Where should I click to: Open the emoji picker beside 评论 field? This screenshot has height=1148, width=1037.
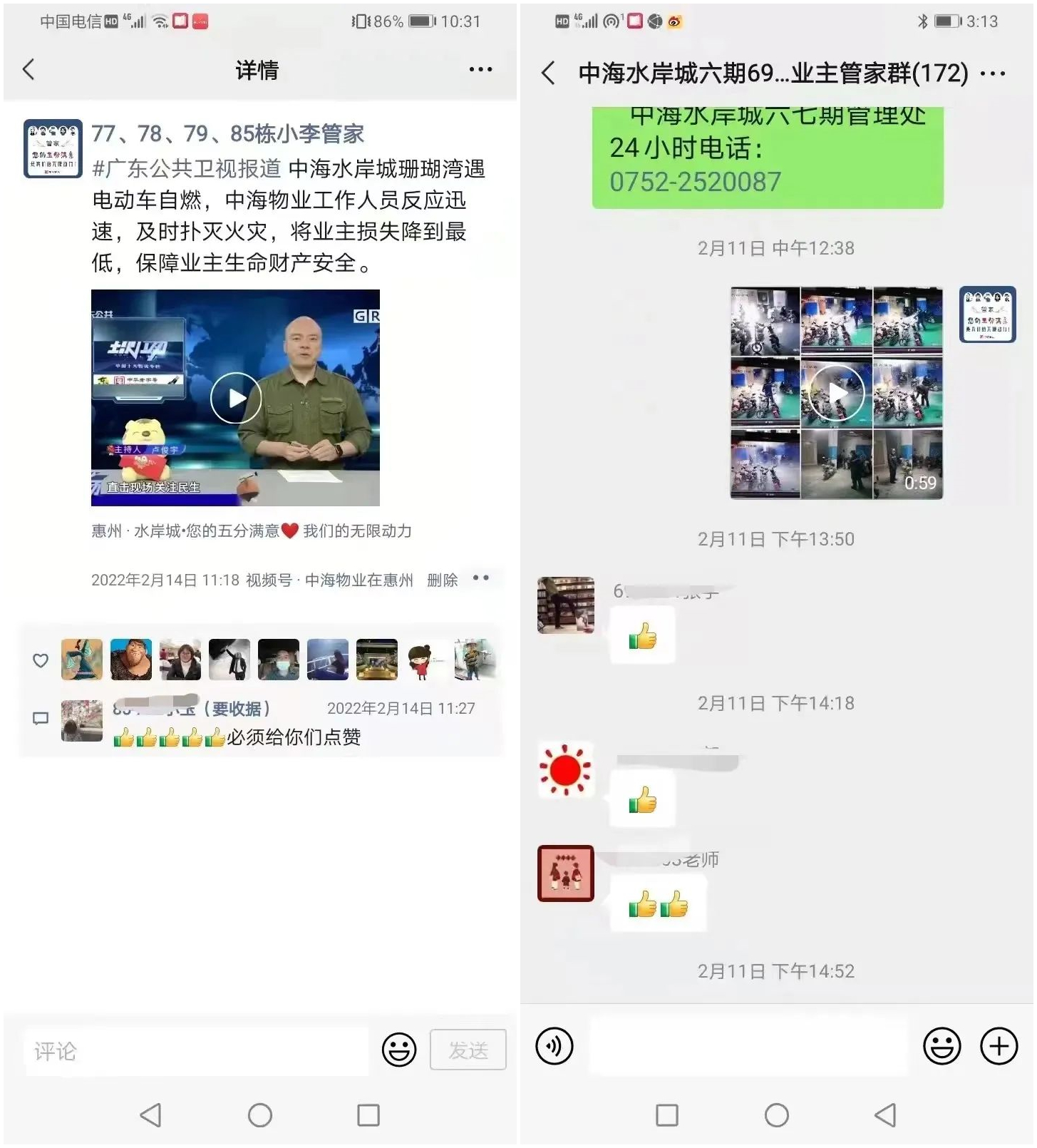click(x=399, y=1050)
